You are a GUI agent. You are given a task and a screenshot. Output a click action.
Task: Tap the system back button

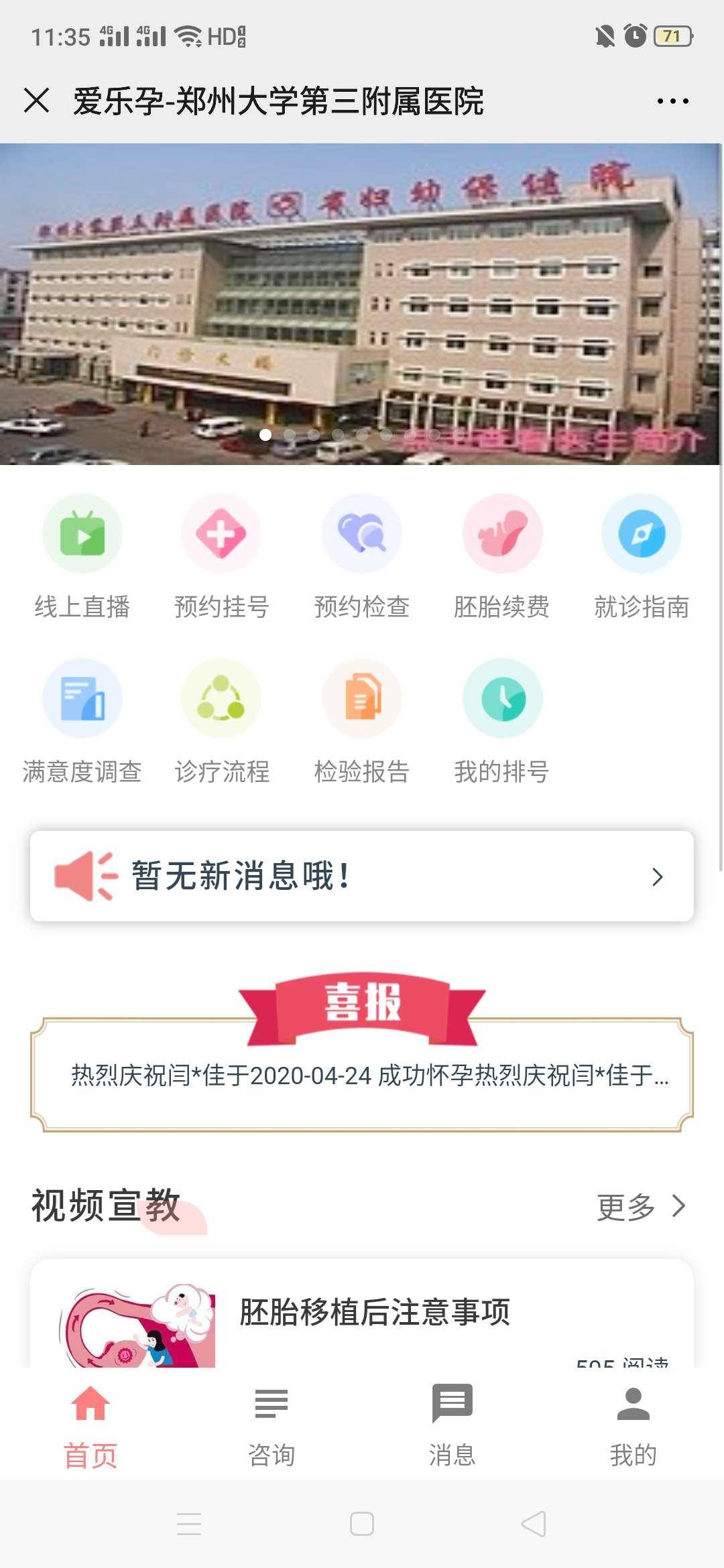(534, 1524)
